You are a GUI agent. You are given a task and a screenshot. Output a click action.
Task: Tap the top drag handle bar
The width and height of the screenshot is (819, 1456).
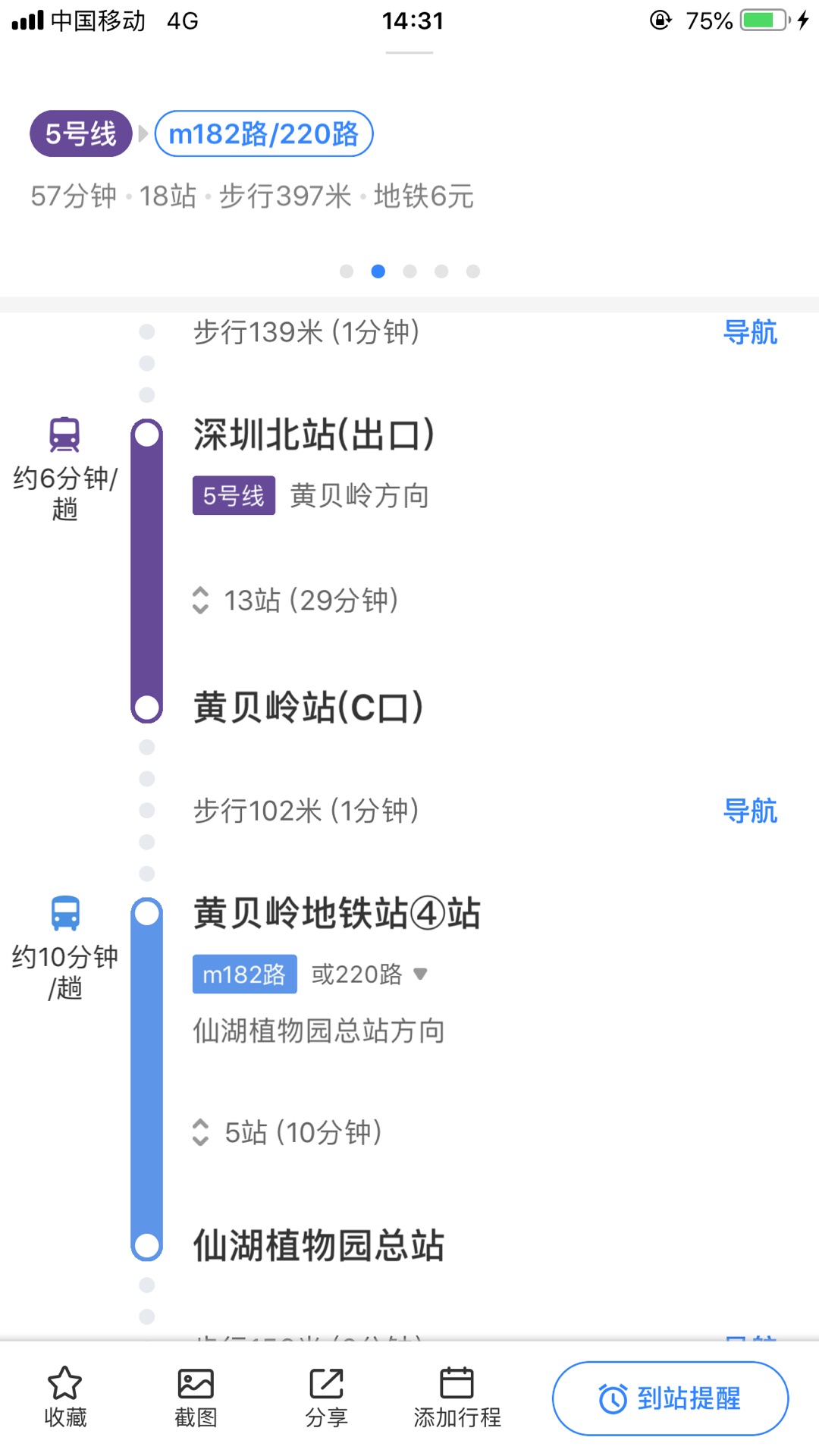click(409, 52)
